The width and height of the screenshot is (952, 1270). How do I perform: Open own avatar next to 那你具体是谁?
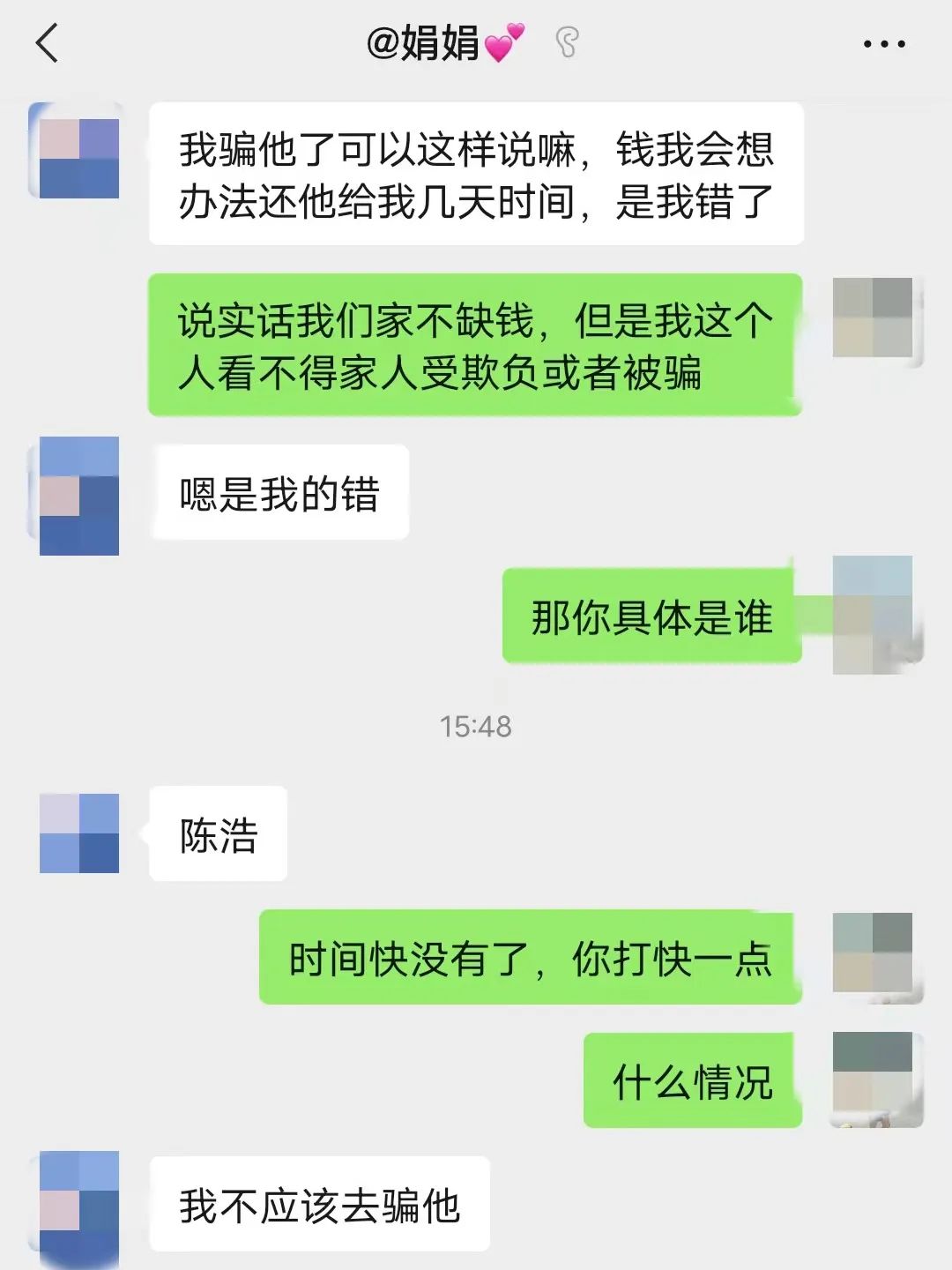(x=874, y=615)
